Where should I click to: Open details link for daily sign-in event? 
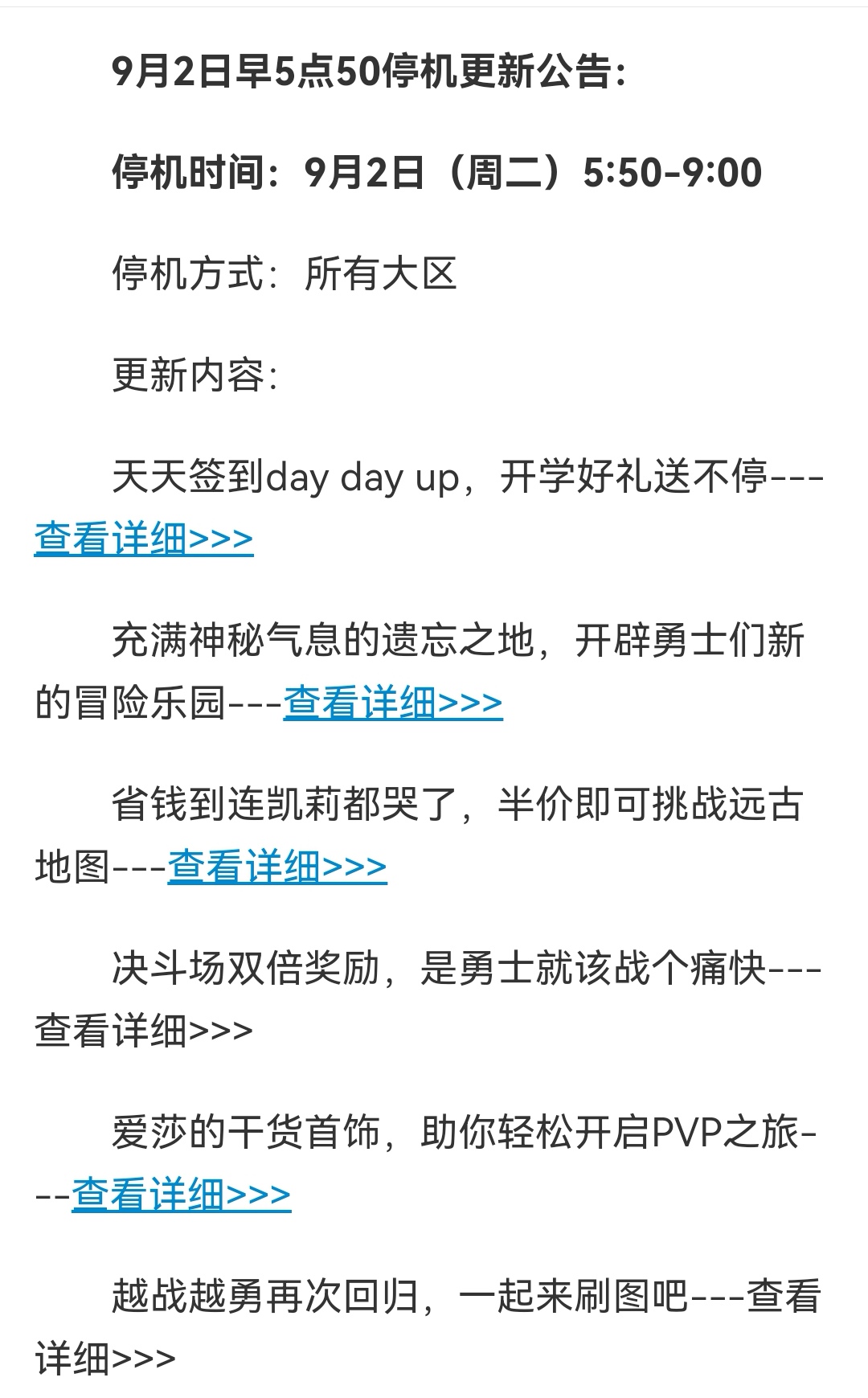tap(144, 539)
